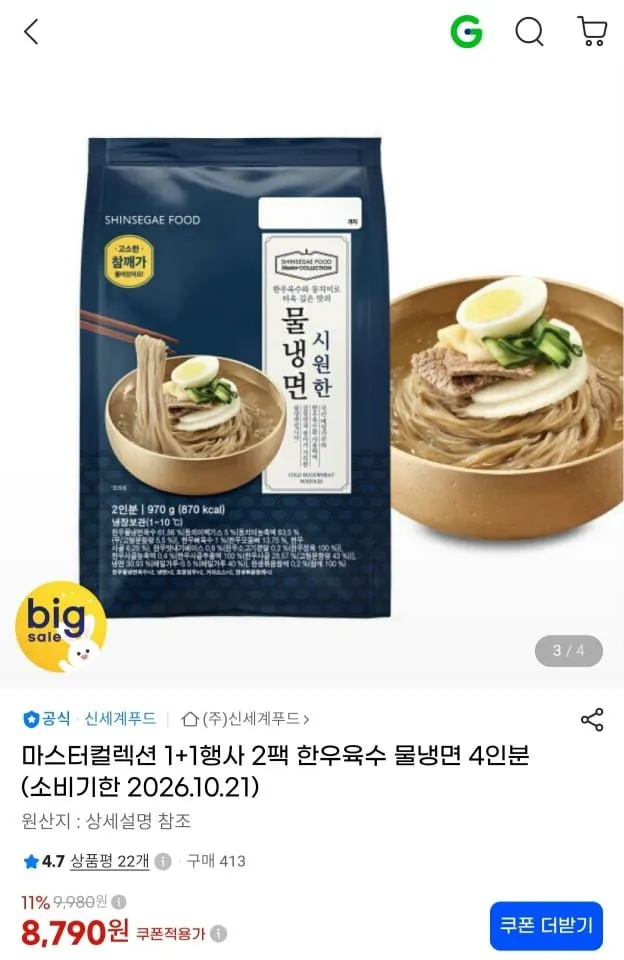Tap the info icon beside 상품평 22개

click(163, 861)
